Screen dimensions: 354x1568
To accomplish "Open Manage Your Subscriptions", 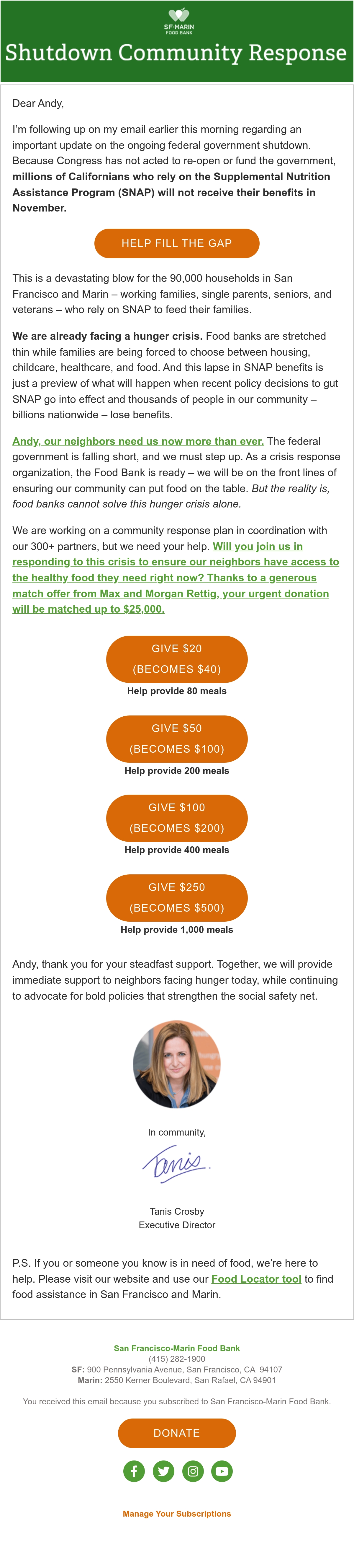I will point(176,1514).
